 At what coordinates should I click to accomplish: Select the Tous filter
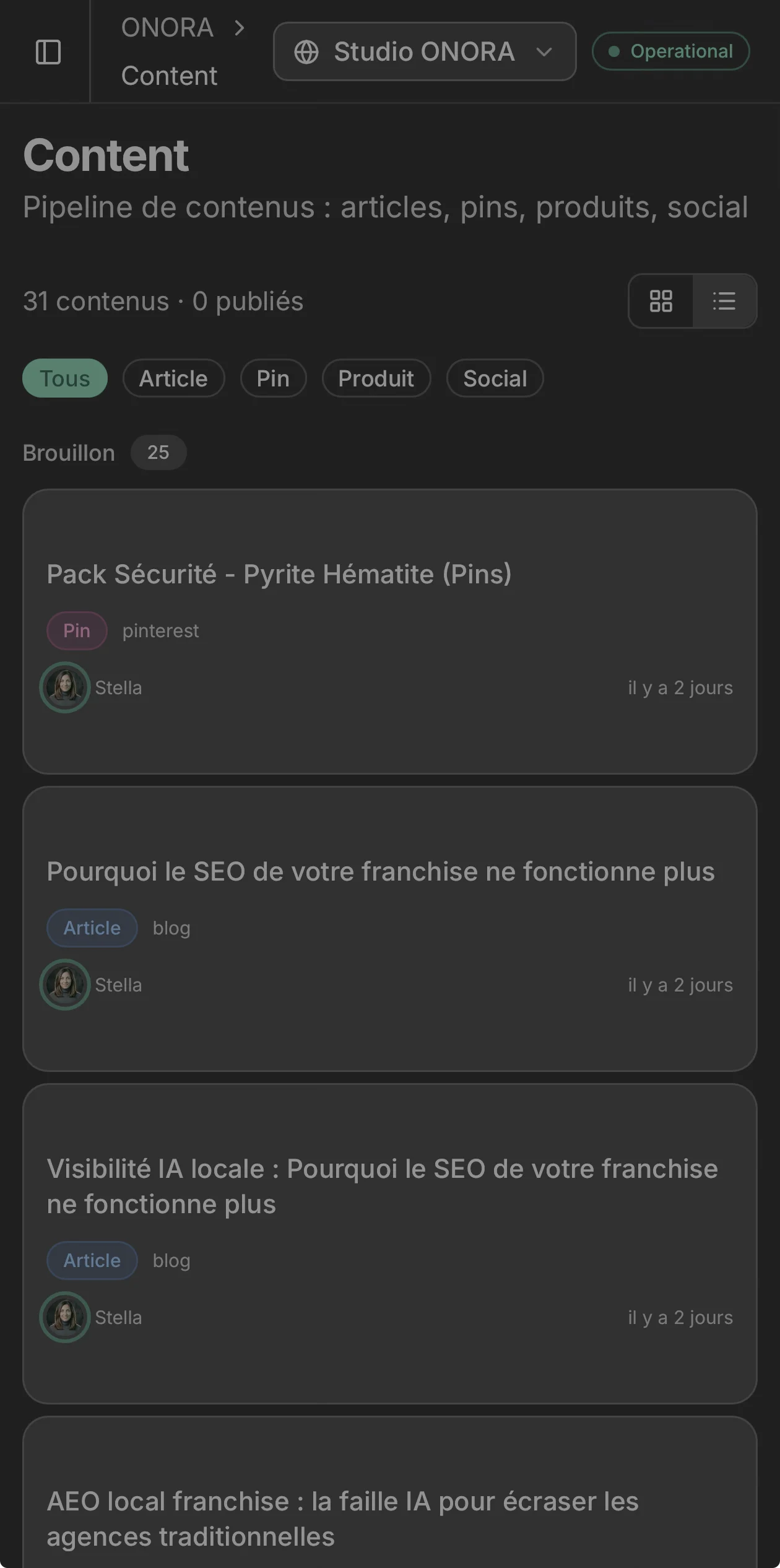click(x=64, y=378)
